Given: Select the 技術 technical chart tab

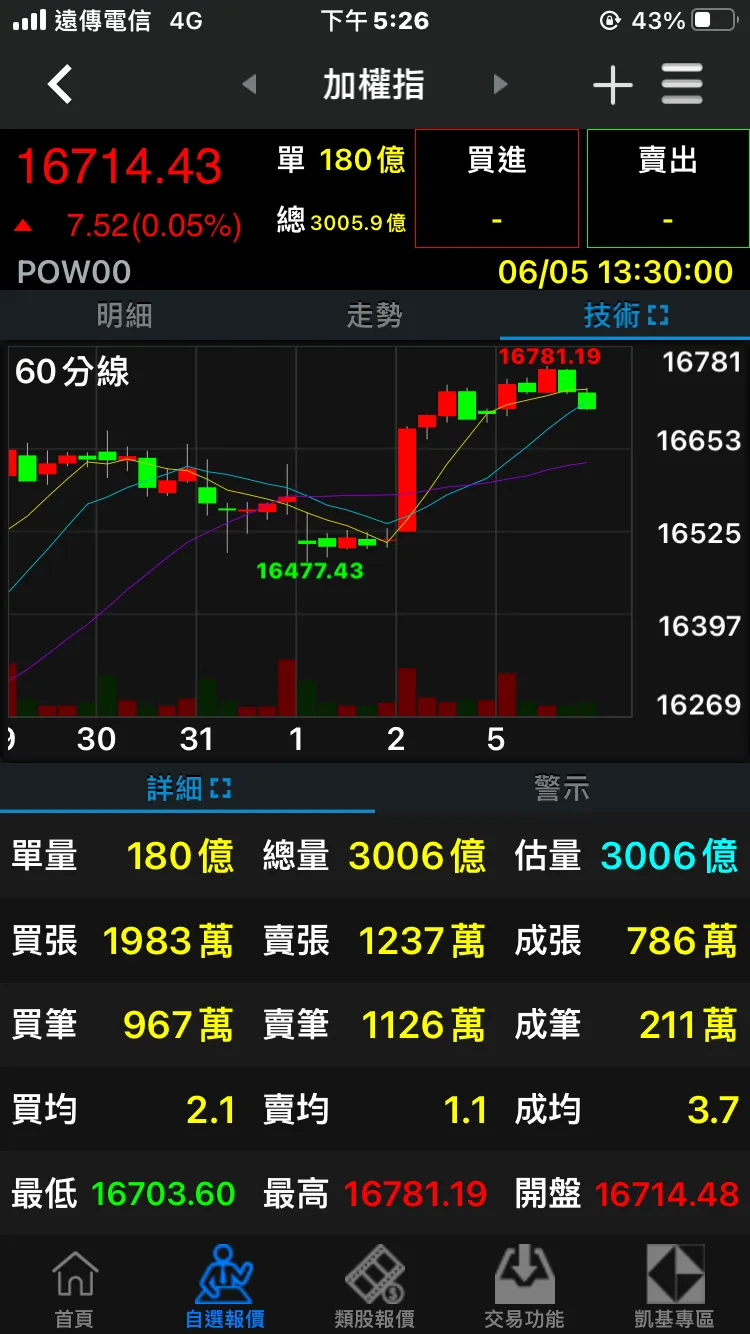Looking at the screenshot, I should [624, 316].
